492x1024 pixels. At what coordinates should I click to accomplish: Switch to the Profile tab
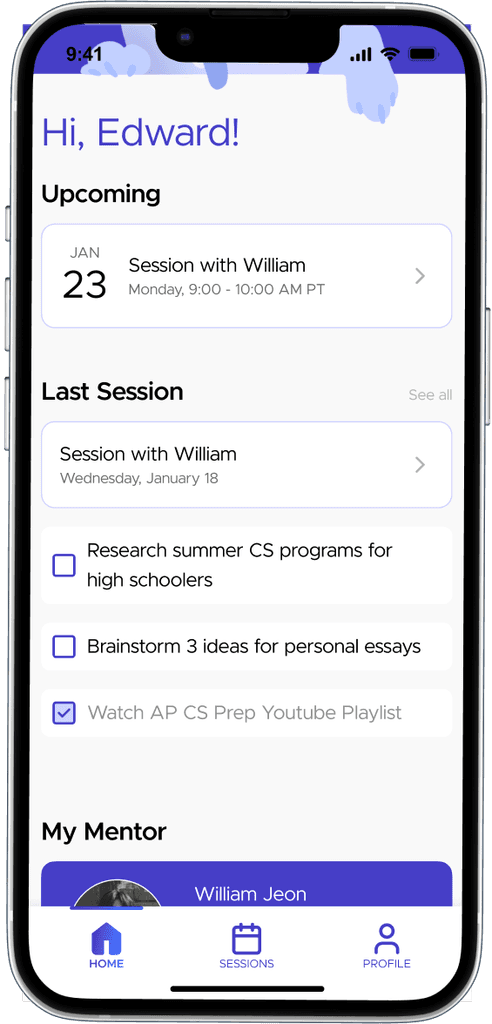(x=387, y=946)
